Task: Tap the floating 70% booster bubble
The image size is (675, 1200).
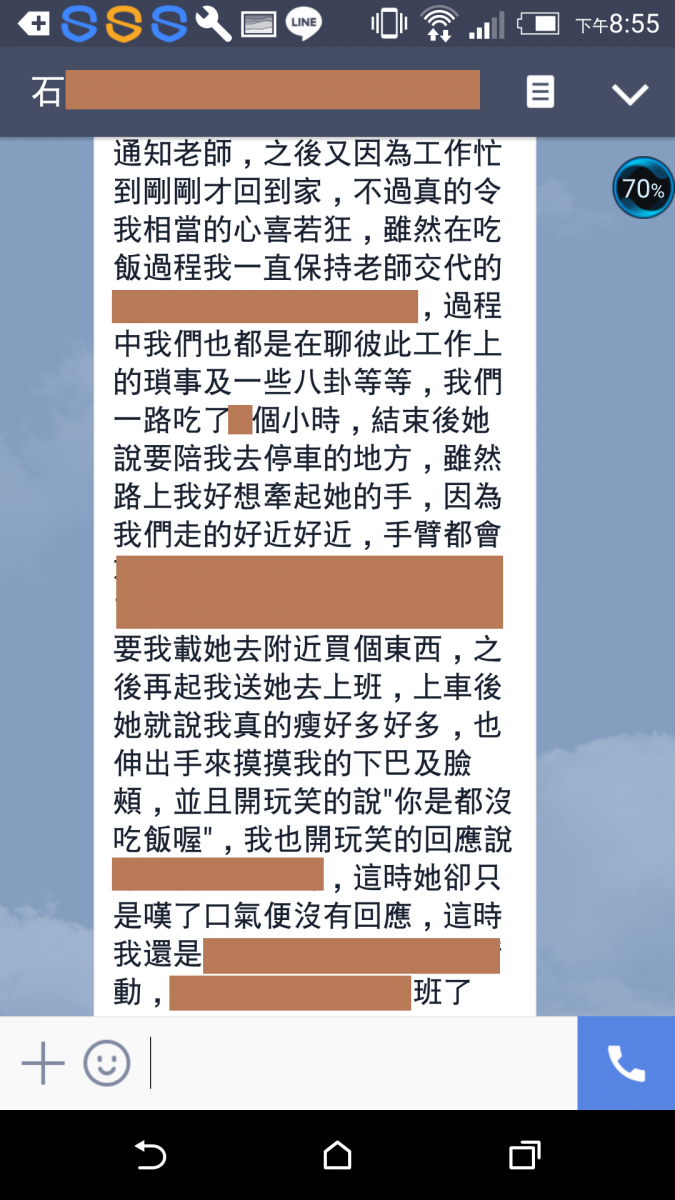Action: [x=642, y=187]
